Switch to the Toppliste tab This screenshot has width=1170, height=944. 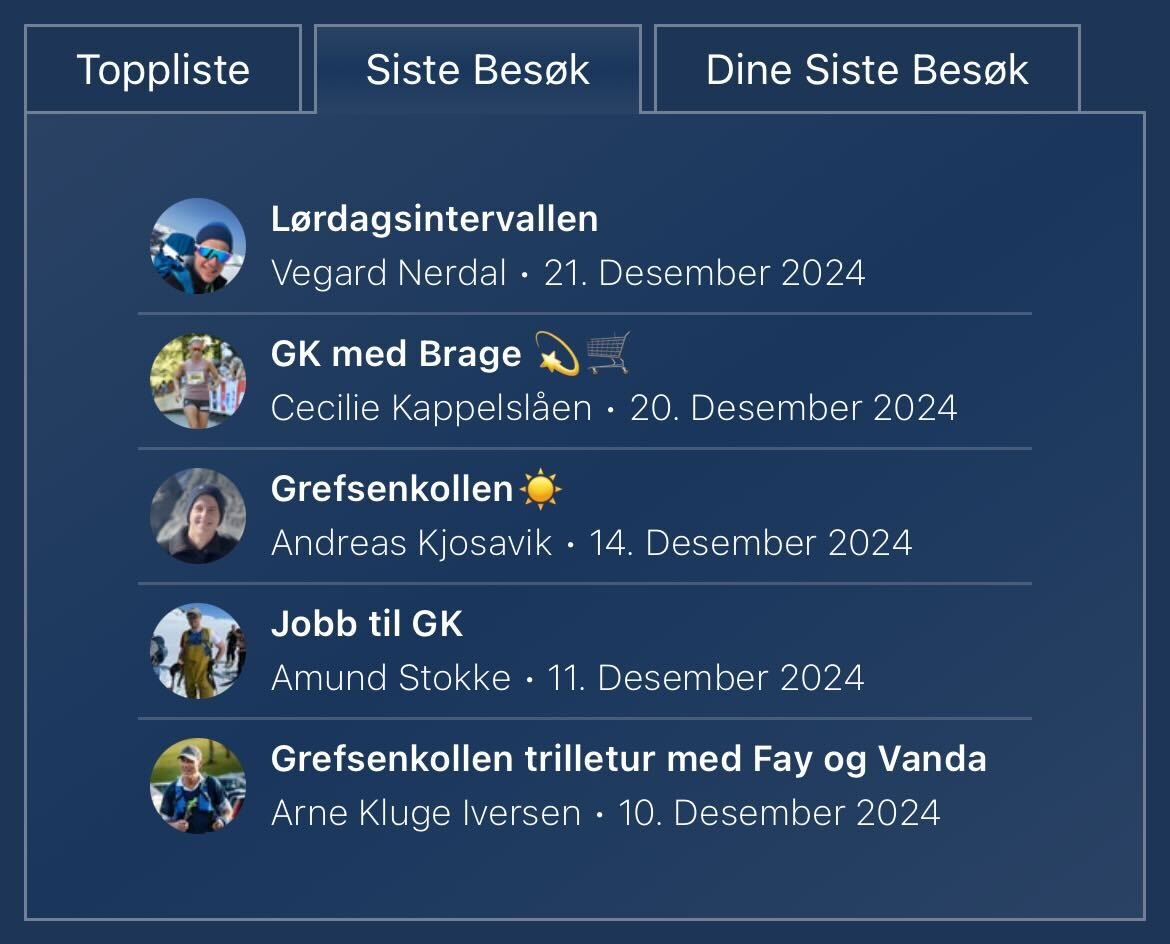[163, 70]
